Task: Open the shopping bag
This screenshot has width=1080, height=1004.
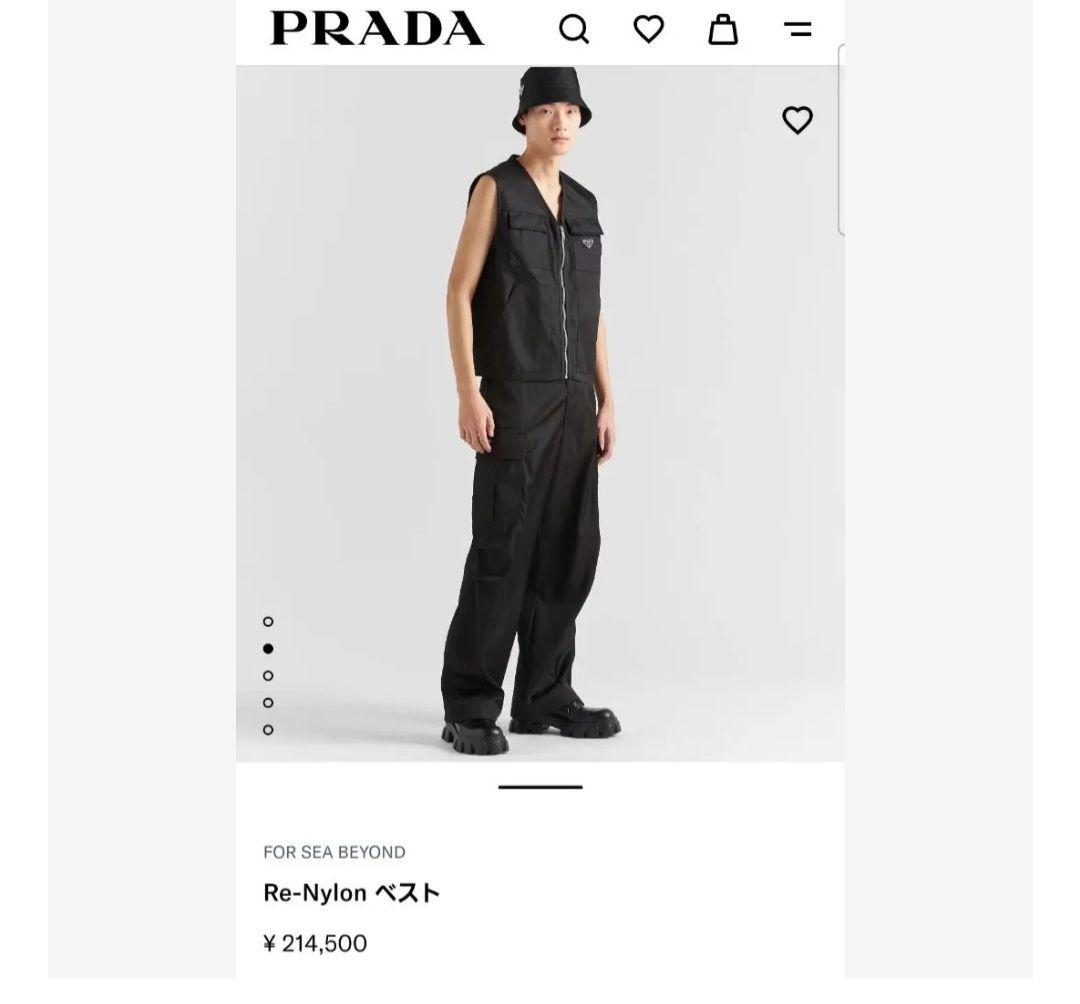Action: pyautogui.click(x=723, y=30)
